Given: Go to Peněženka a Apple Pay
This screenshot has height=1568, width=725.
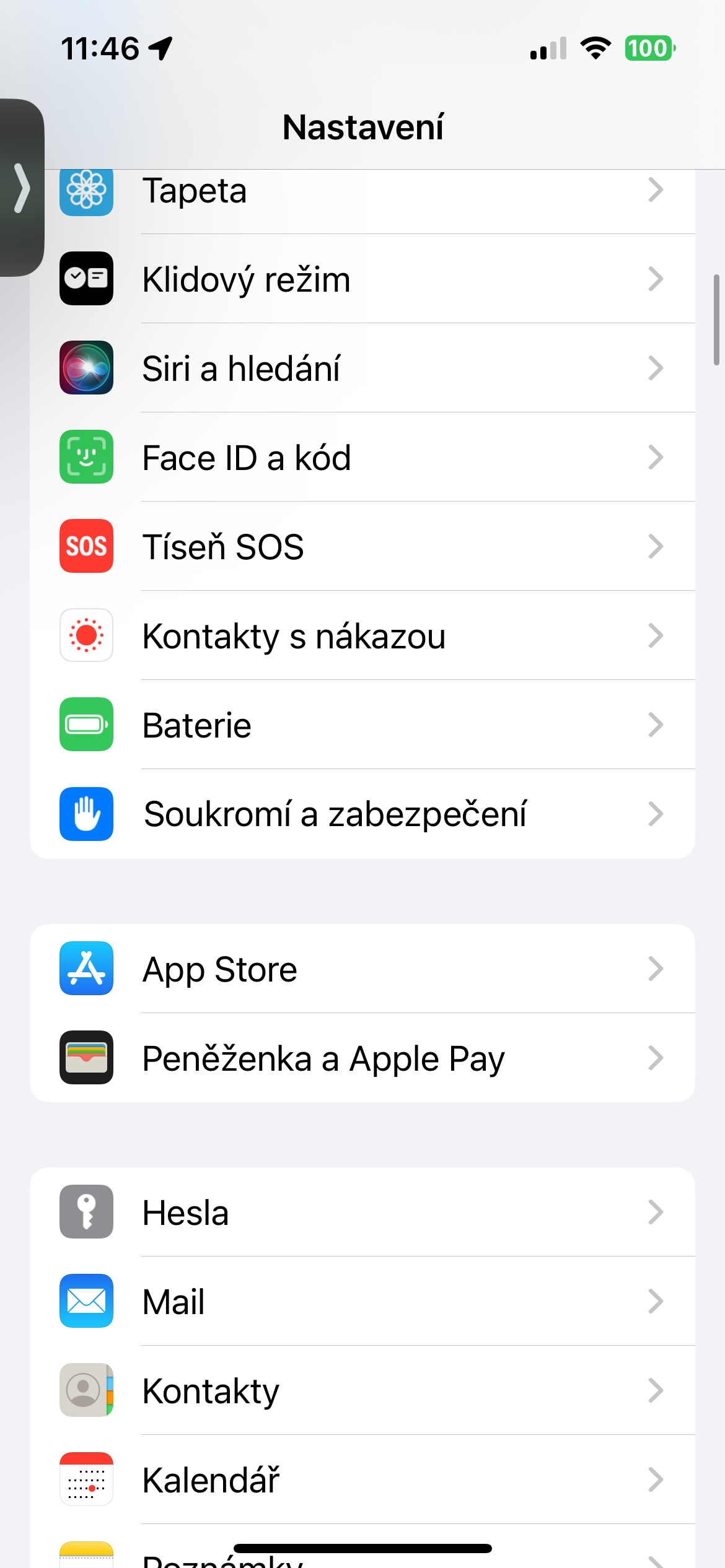Looking at the screenshot, I should coord(362,1058).
